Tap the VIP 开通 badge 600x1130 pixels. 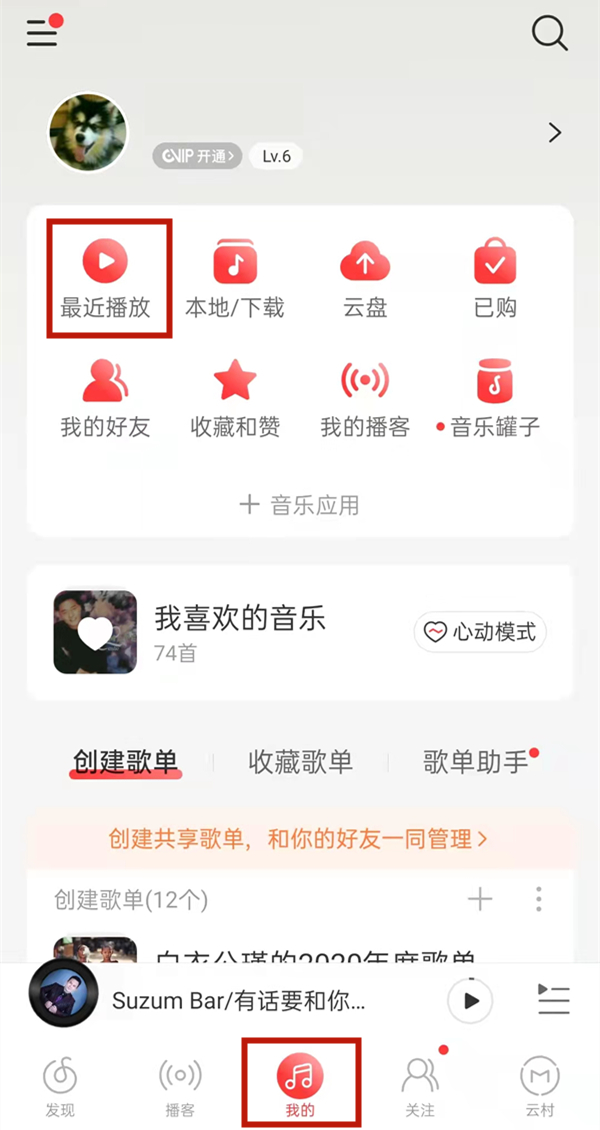click(197, 156)
